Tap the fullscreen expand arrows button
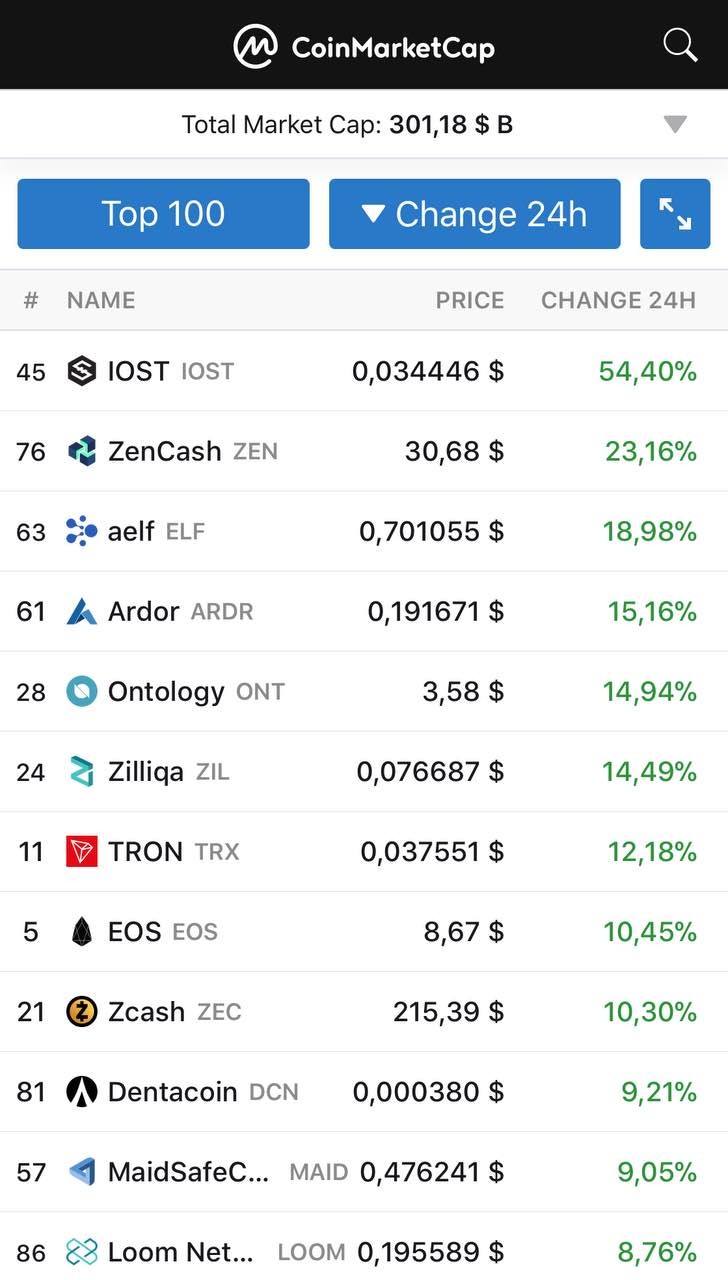728x1280 pixels. point(675,214)
